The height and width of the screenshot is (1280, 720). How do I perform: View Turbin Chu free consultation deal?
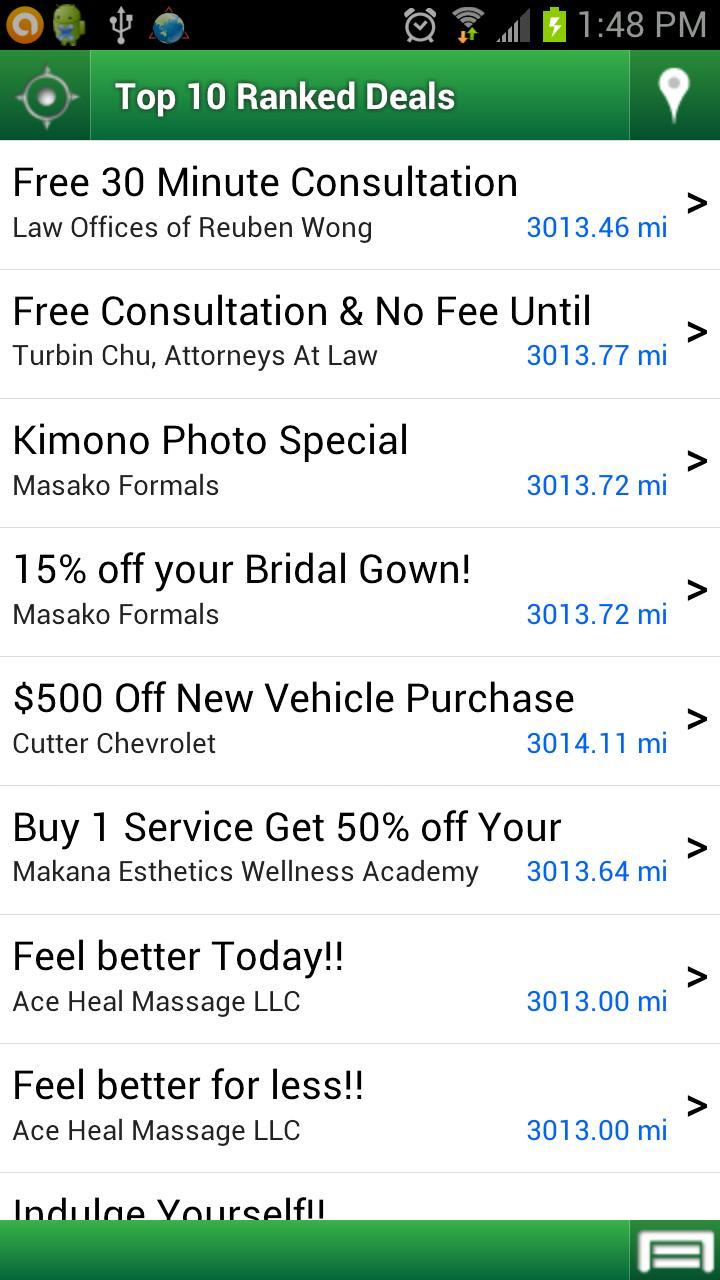pyautogui.click(x=359, y=333)
